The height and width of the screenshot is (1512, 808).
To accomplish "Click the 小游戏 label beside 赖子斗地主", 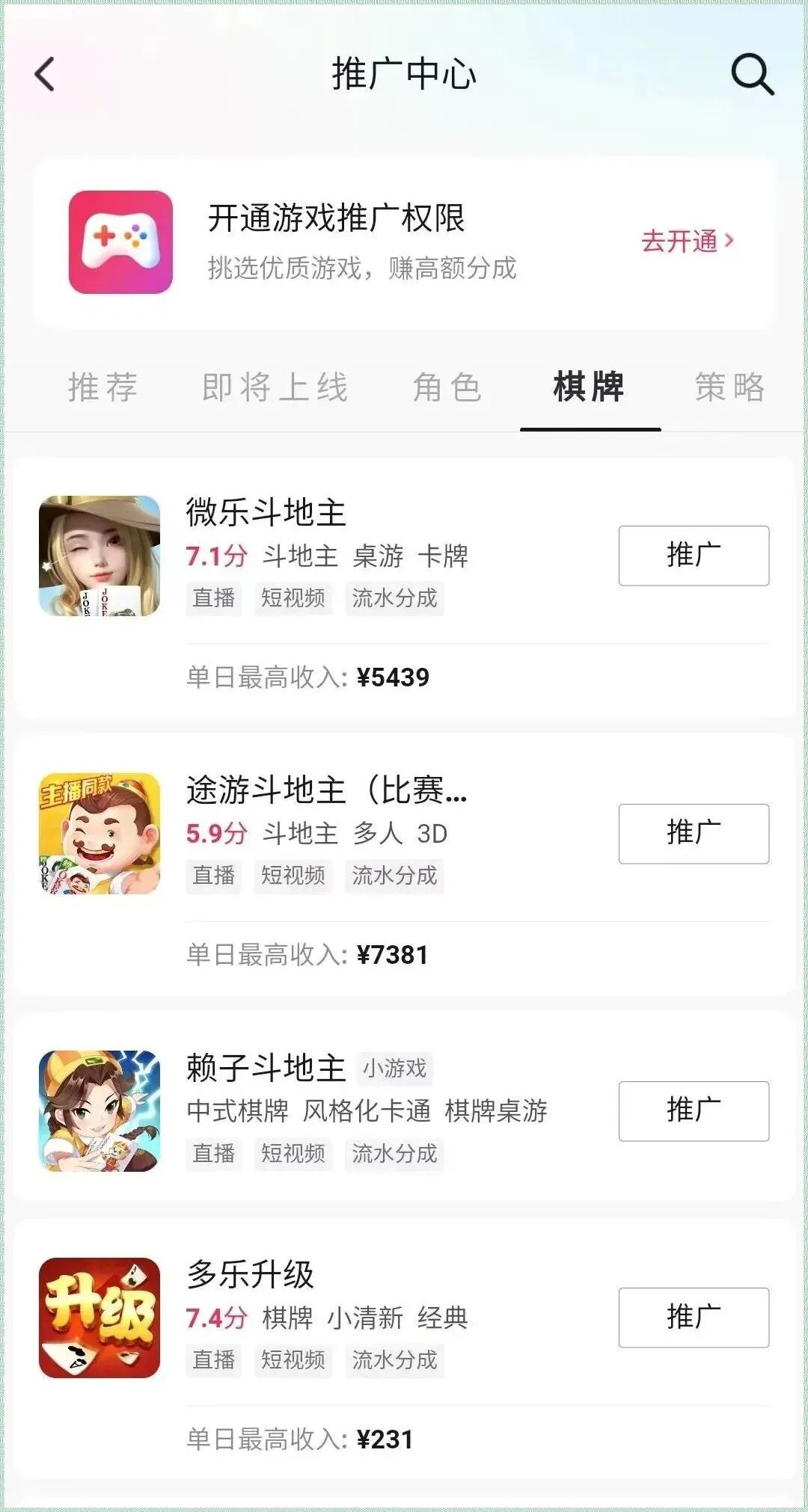I will click(x=397, y=1069).
